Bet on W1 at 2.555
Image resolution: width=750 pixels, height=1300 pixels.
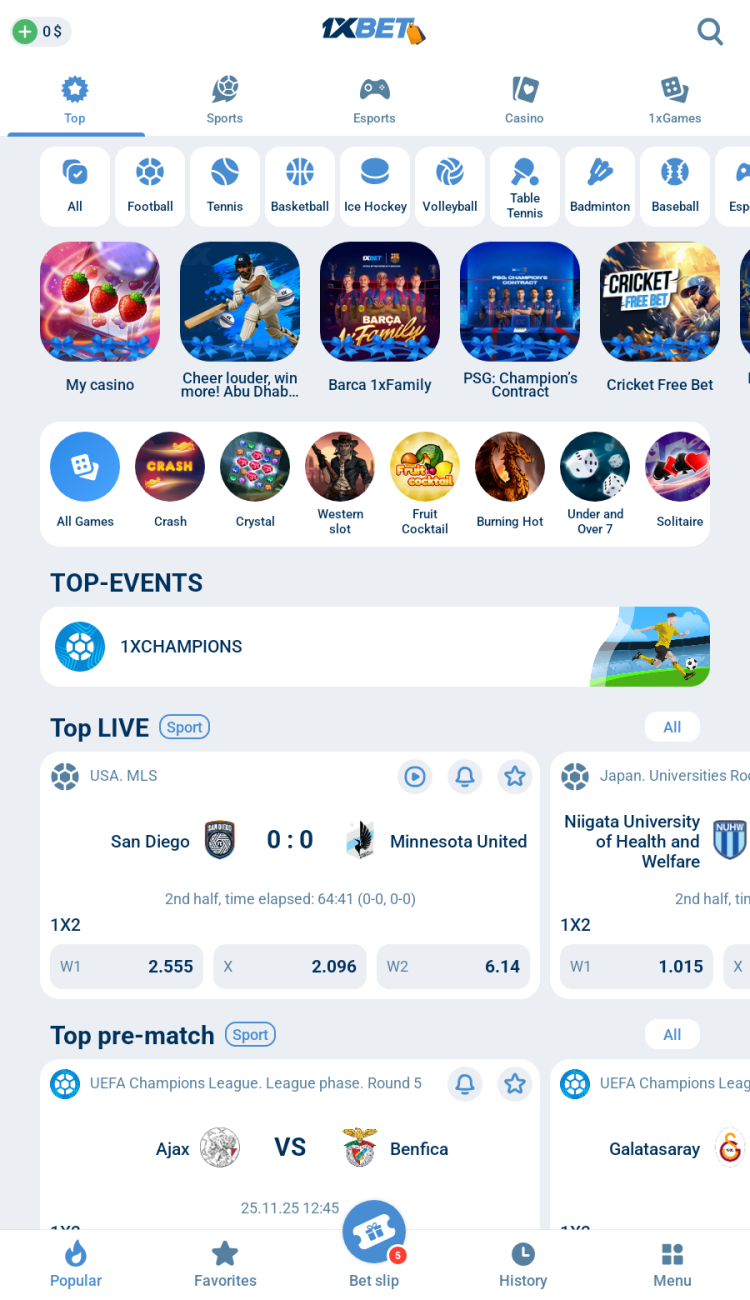coord(126,966)
